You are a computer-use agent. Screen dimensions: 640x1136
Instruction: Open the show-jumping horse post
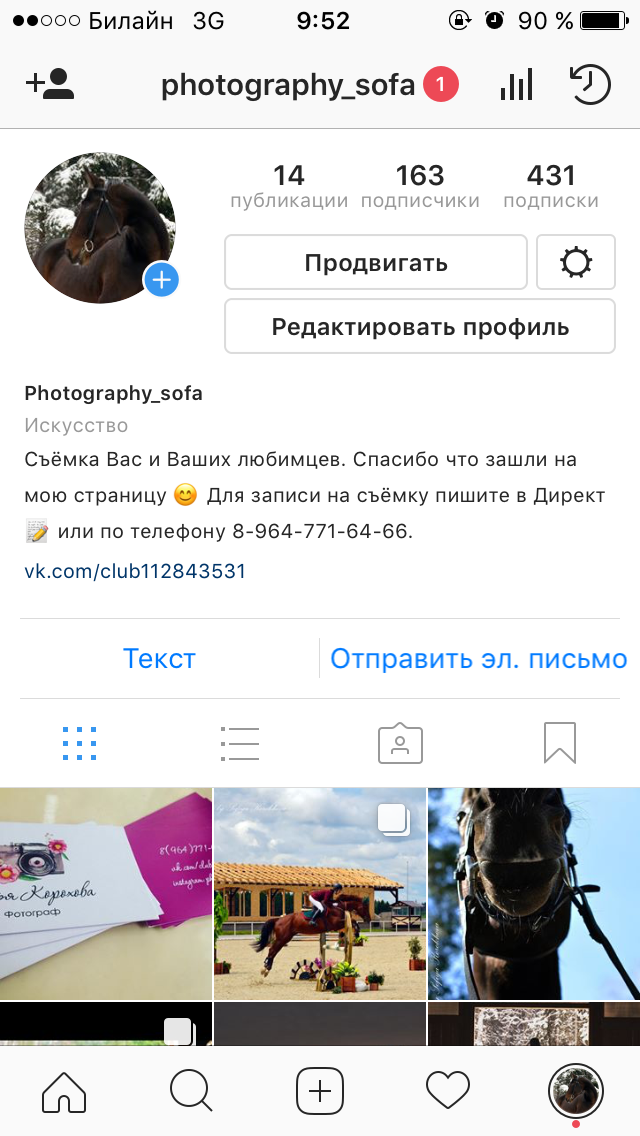pyautogui.click(x=320, y=894)
